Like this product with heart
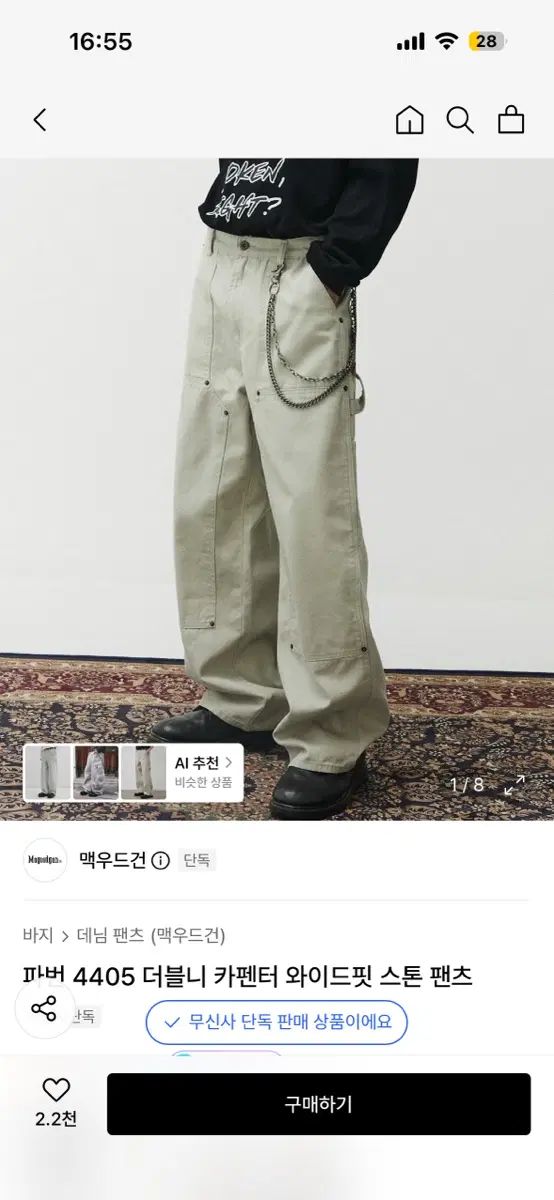Image resolution: width=554 pixels, height=1200 pixels. tap(56, 1104)
